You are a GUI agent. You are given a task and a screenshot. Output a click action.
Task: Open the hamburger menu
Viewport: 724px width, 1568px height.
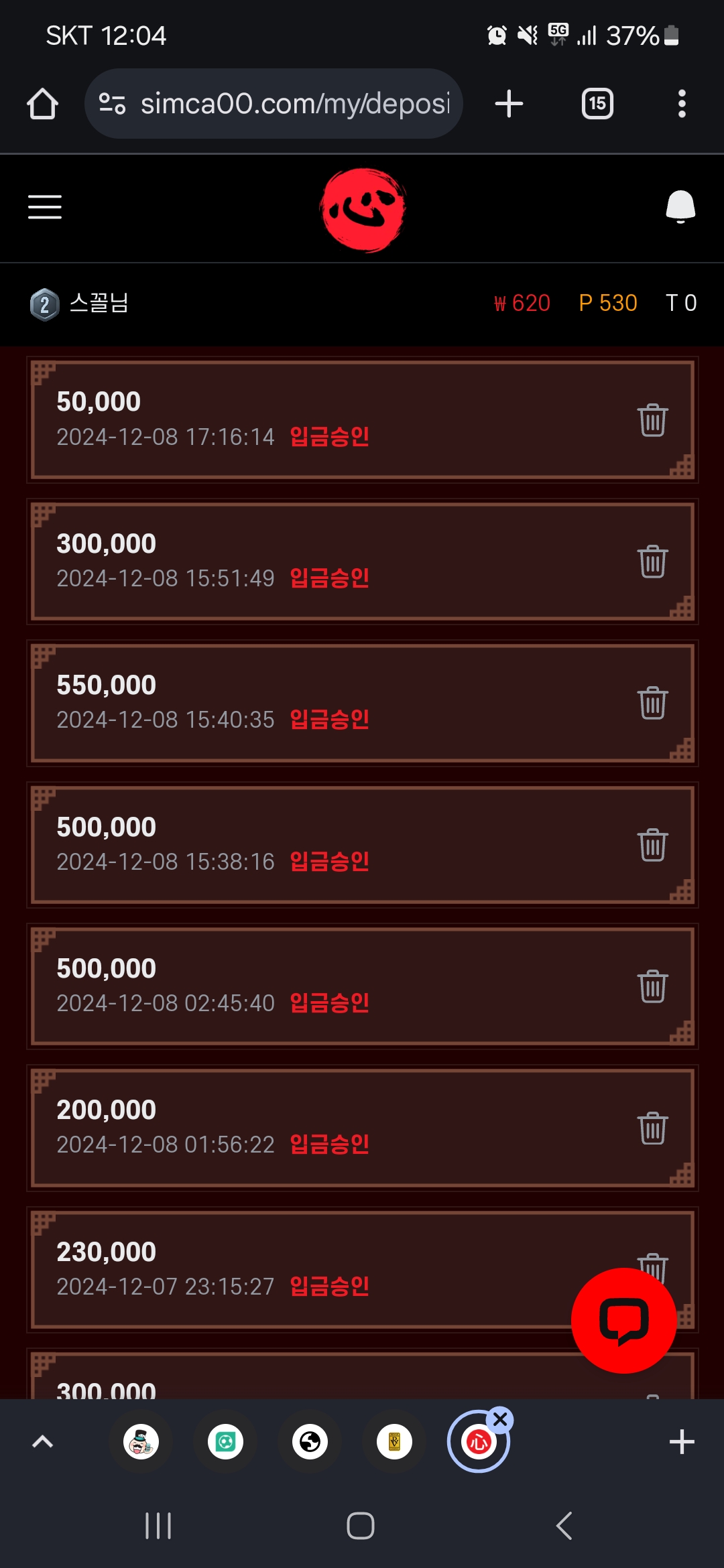pos(45,207)
